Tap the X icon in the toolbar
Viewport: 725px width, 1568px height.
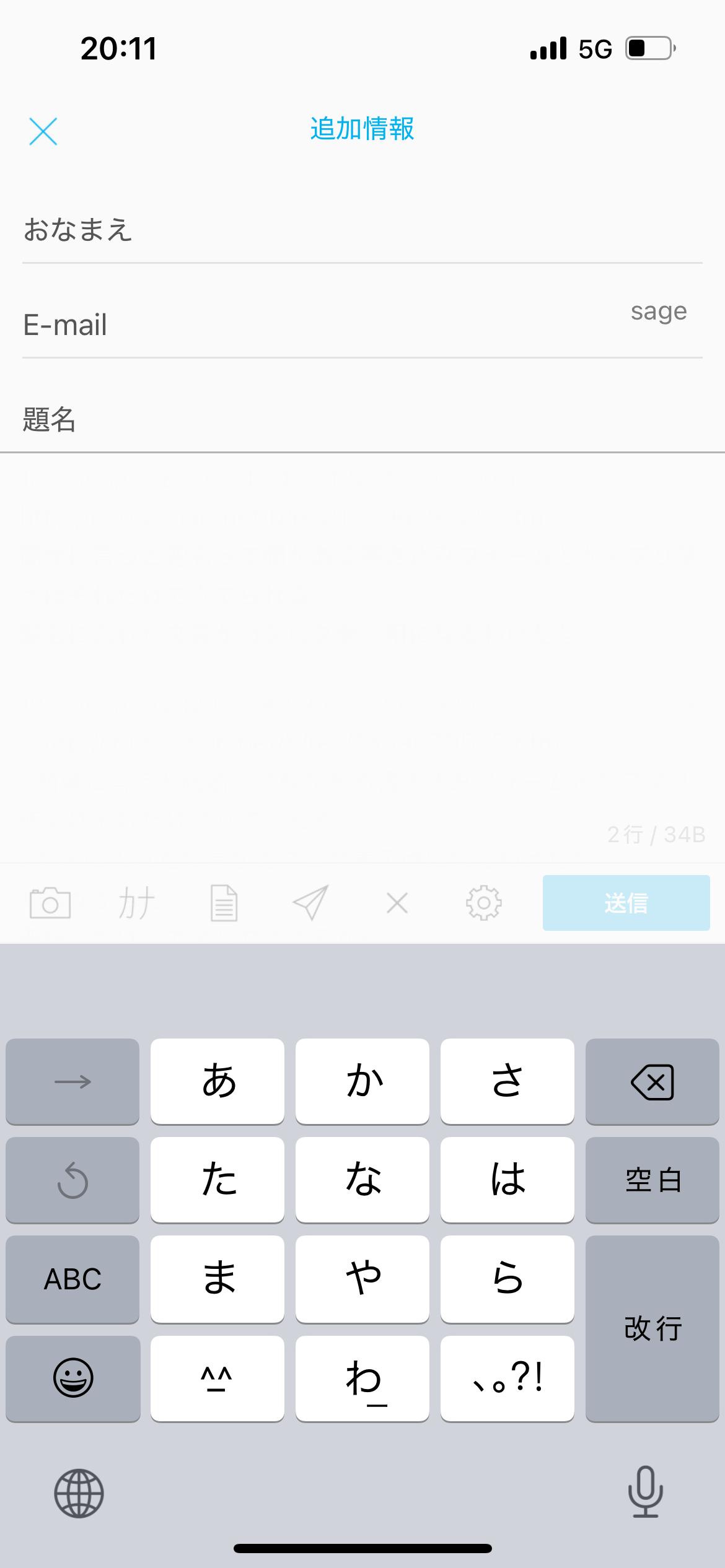tap(397, 903)
